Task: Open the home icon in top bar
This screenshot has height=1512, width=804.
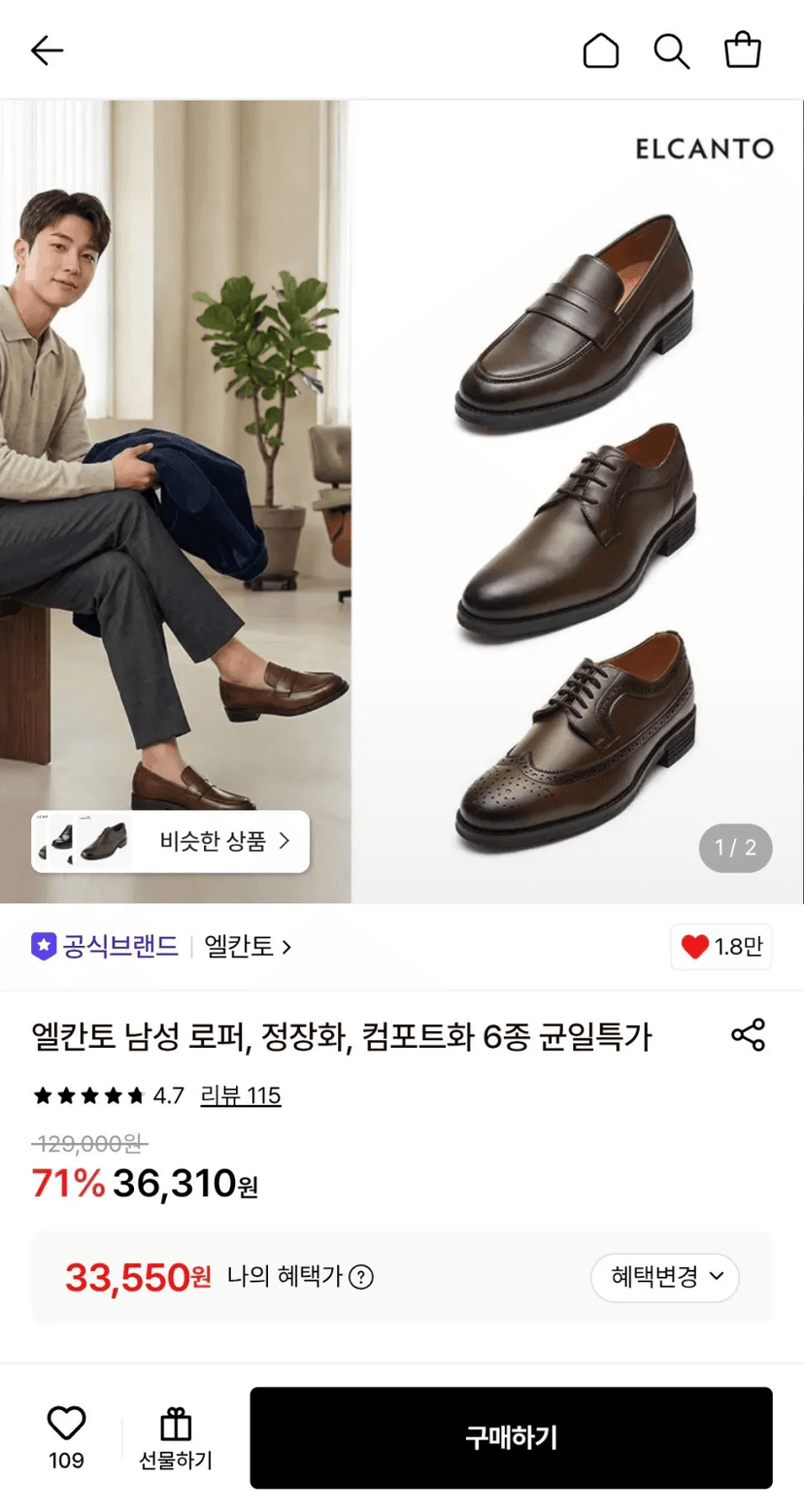Action: pos(600,50)
